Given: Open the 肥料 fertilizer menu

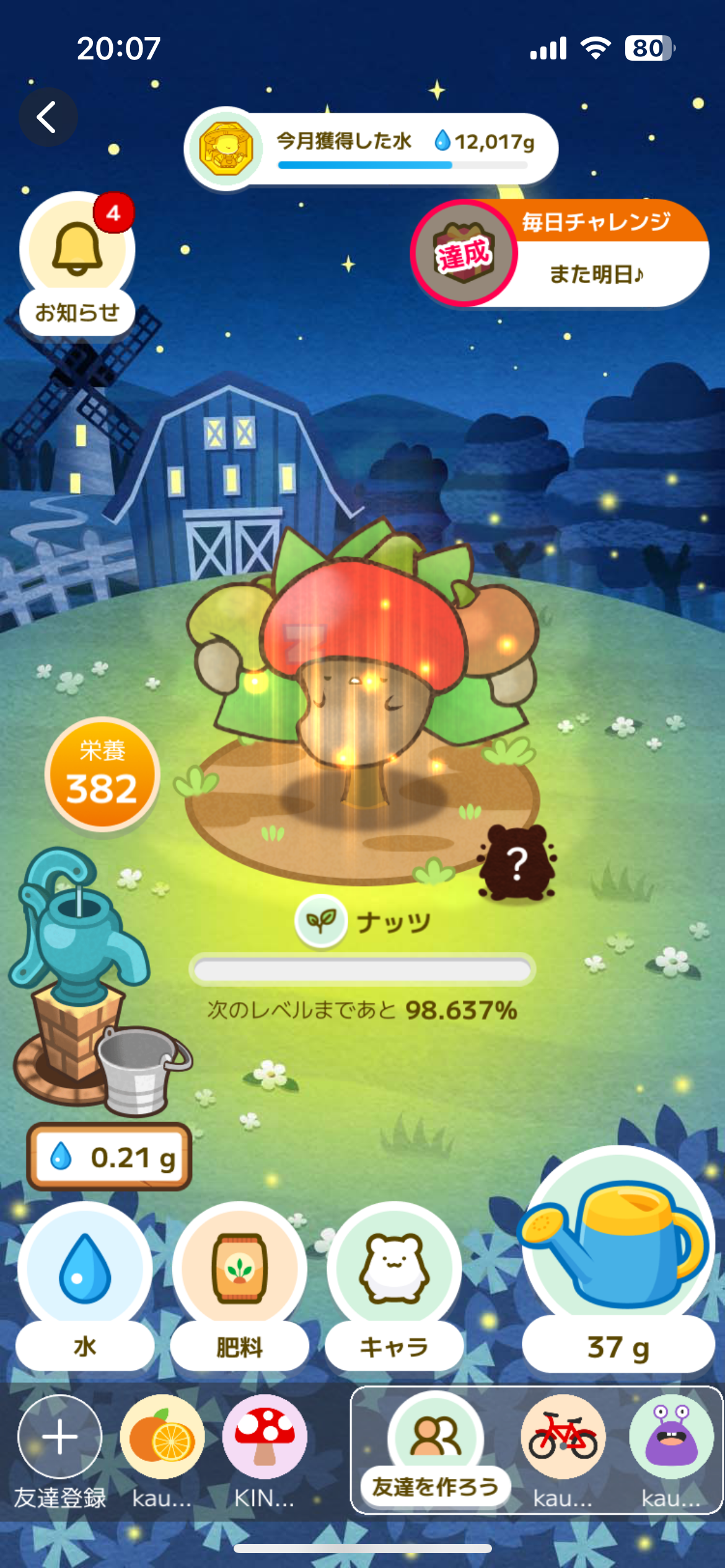Looking at the screenshot, I should [x=239, y=1285].
